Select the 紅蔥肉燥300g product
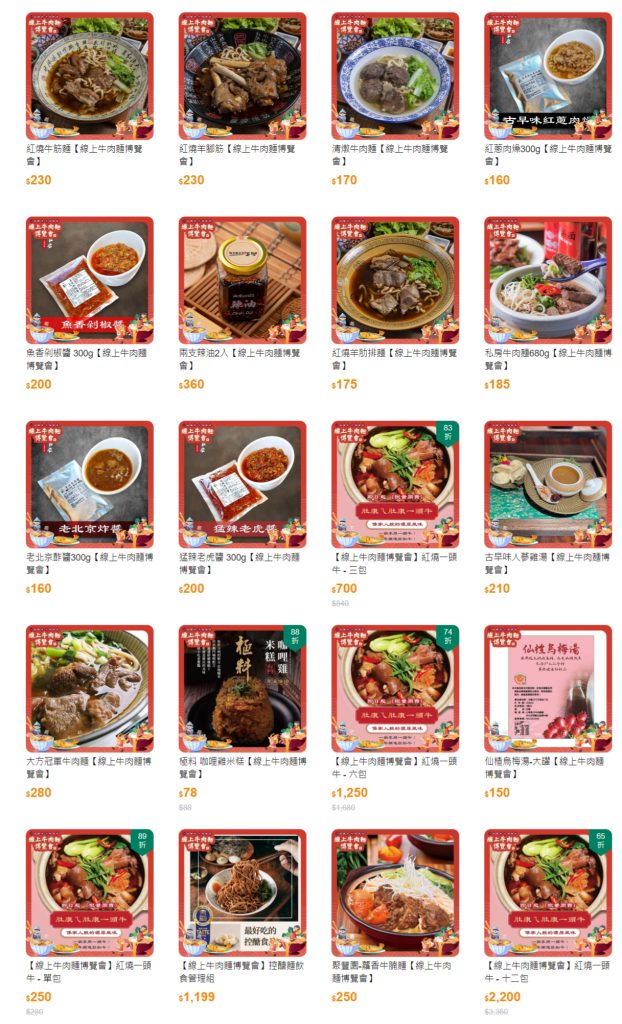 pos(547,75)
